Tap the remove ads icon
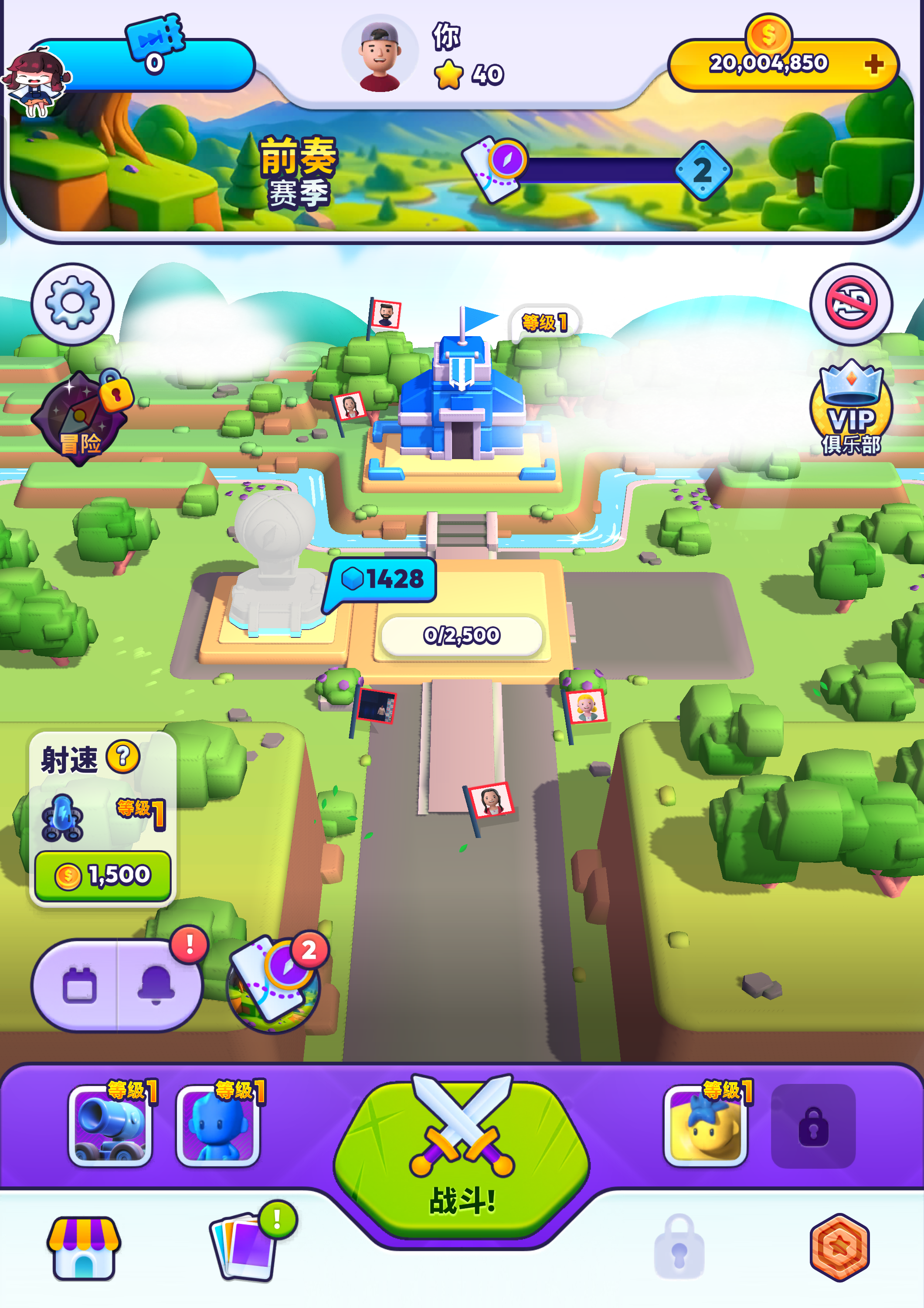 pos(851,303)
